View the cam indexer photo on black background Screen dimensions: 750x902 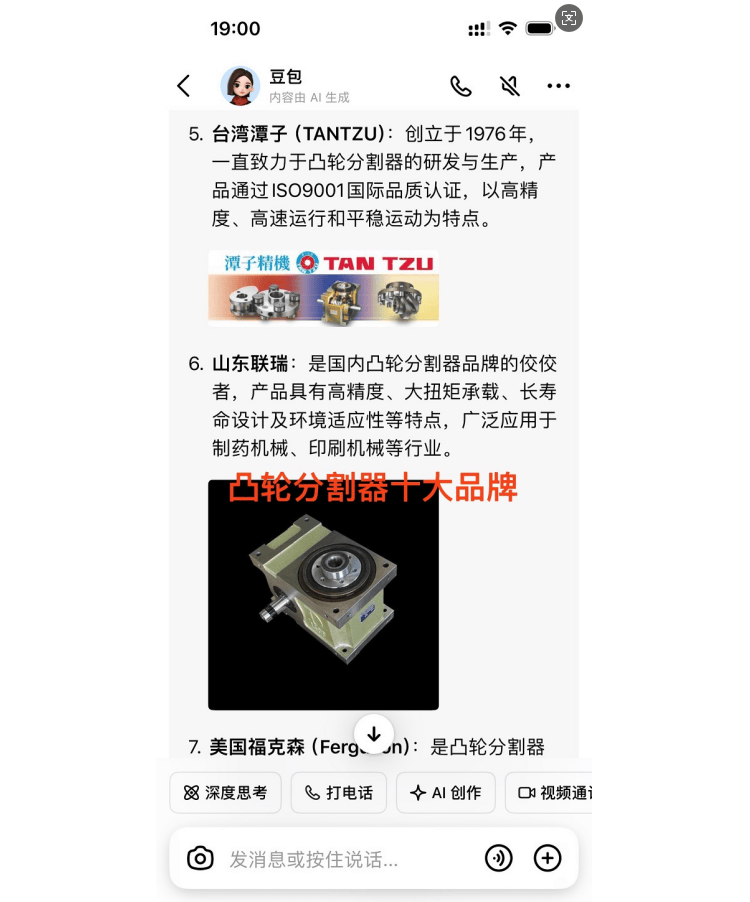323,595
